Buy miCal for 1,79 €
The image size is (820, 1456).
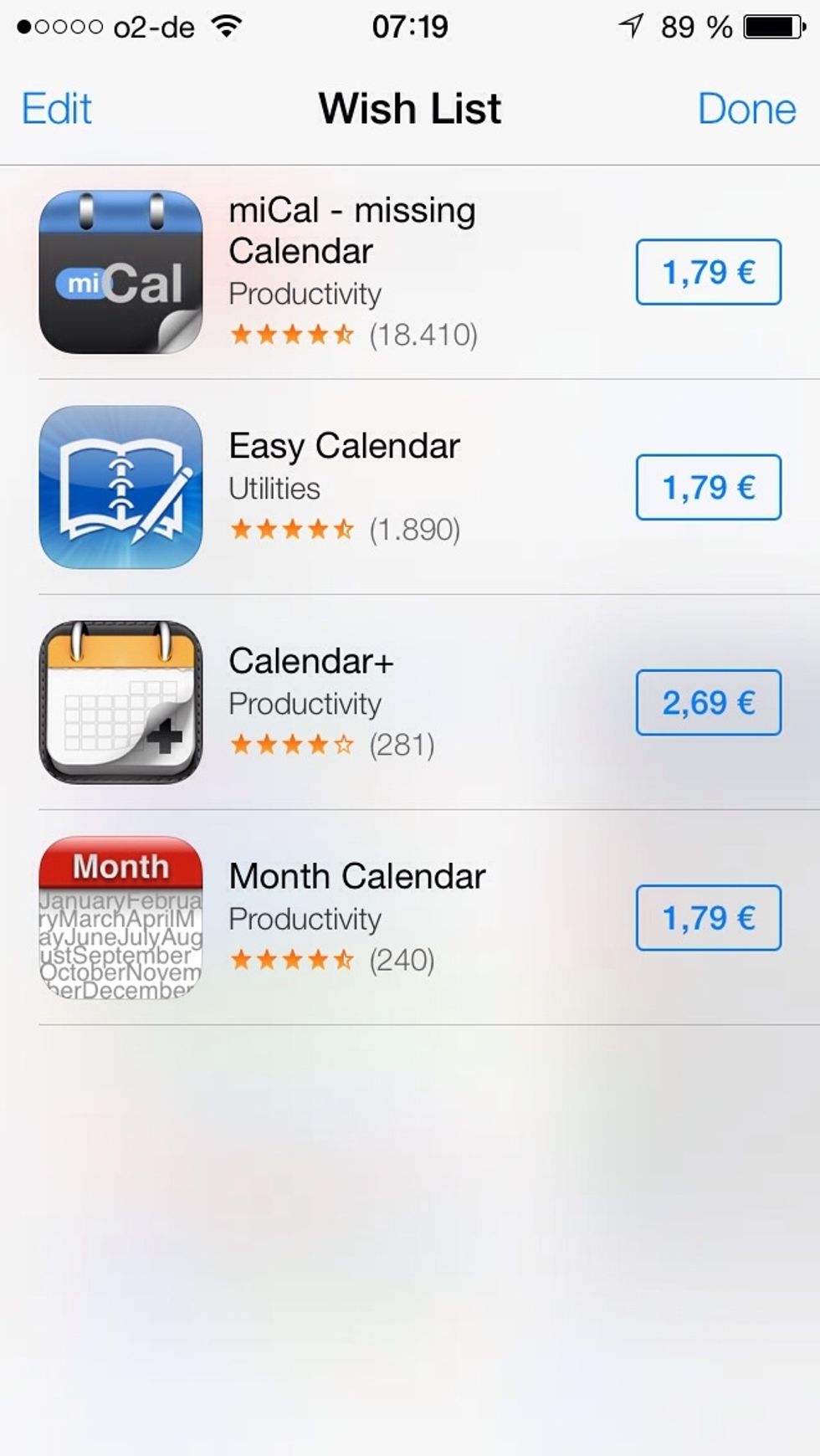(708, 272)
